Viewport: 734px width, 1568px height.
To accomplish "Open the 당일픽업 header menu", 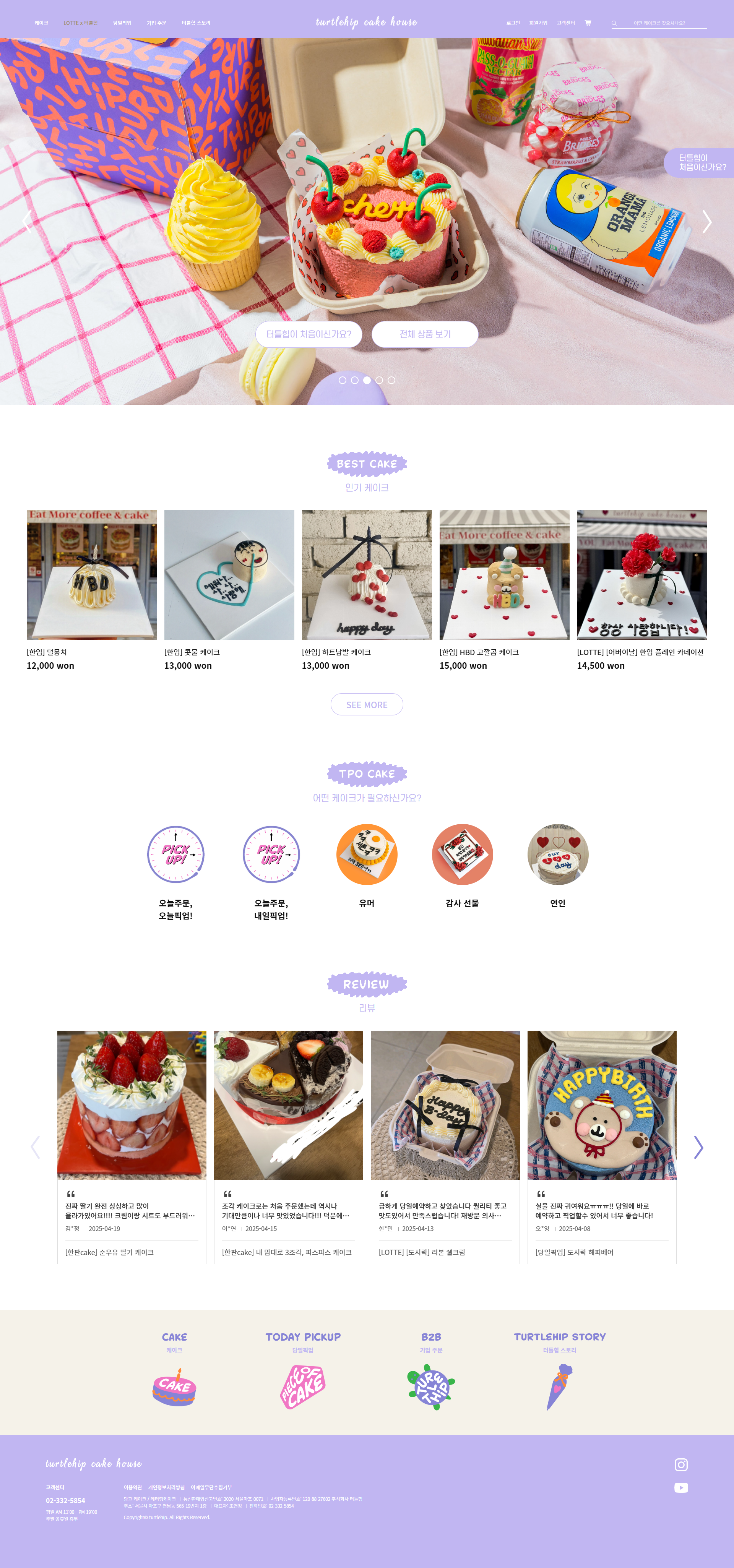I will [122, 23].
